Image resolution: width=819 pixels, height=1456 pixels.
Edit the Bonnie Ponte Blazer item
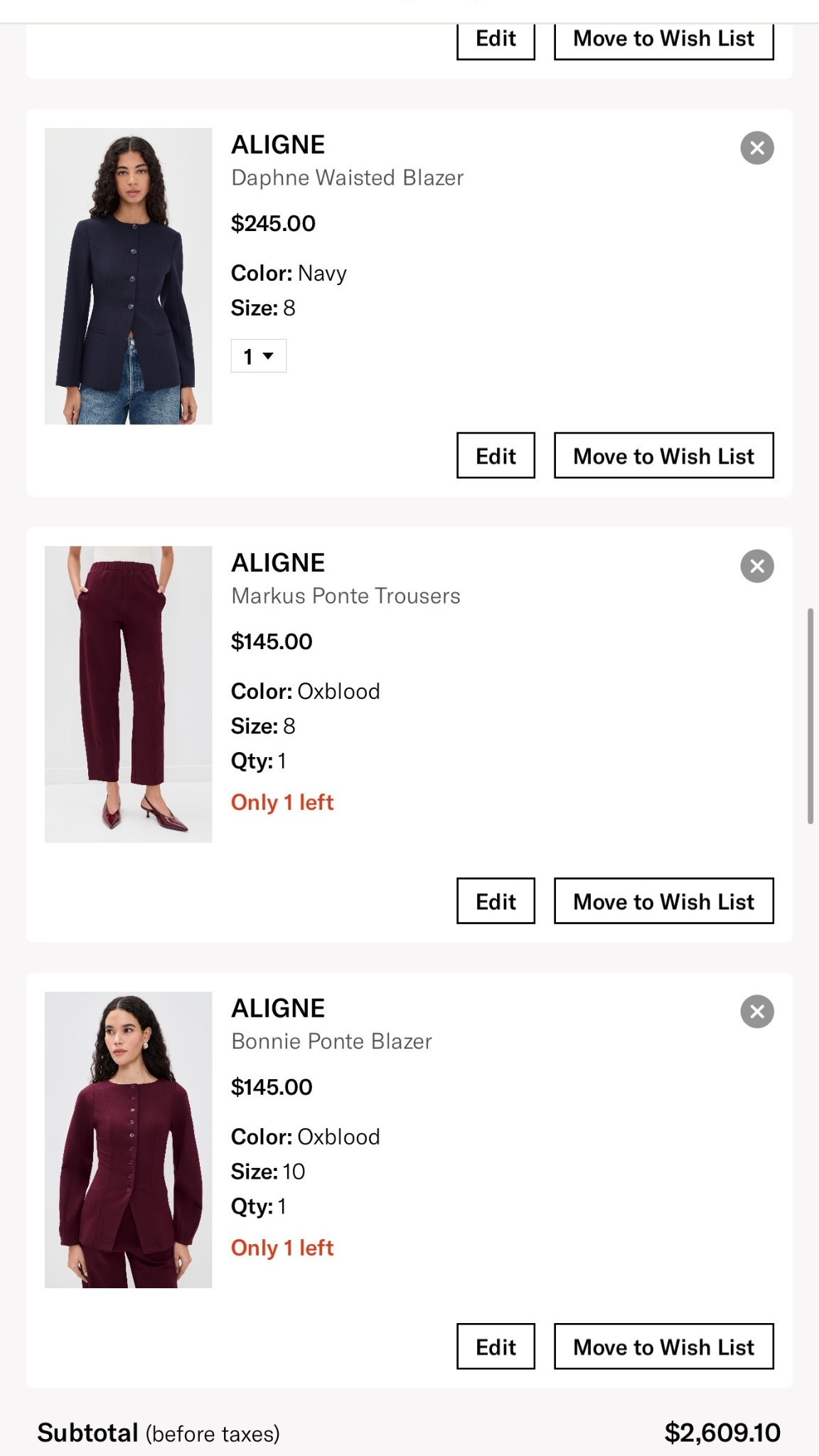coord(496,1347)
